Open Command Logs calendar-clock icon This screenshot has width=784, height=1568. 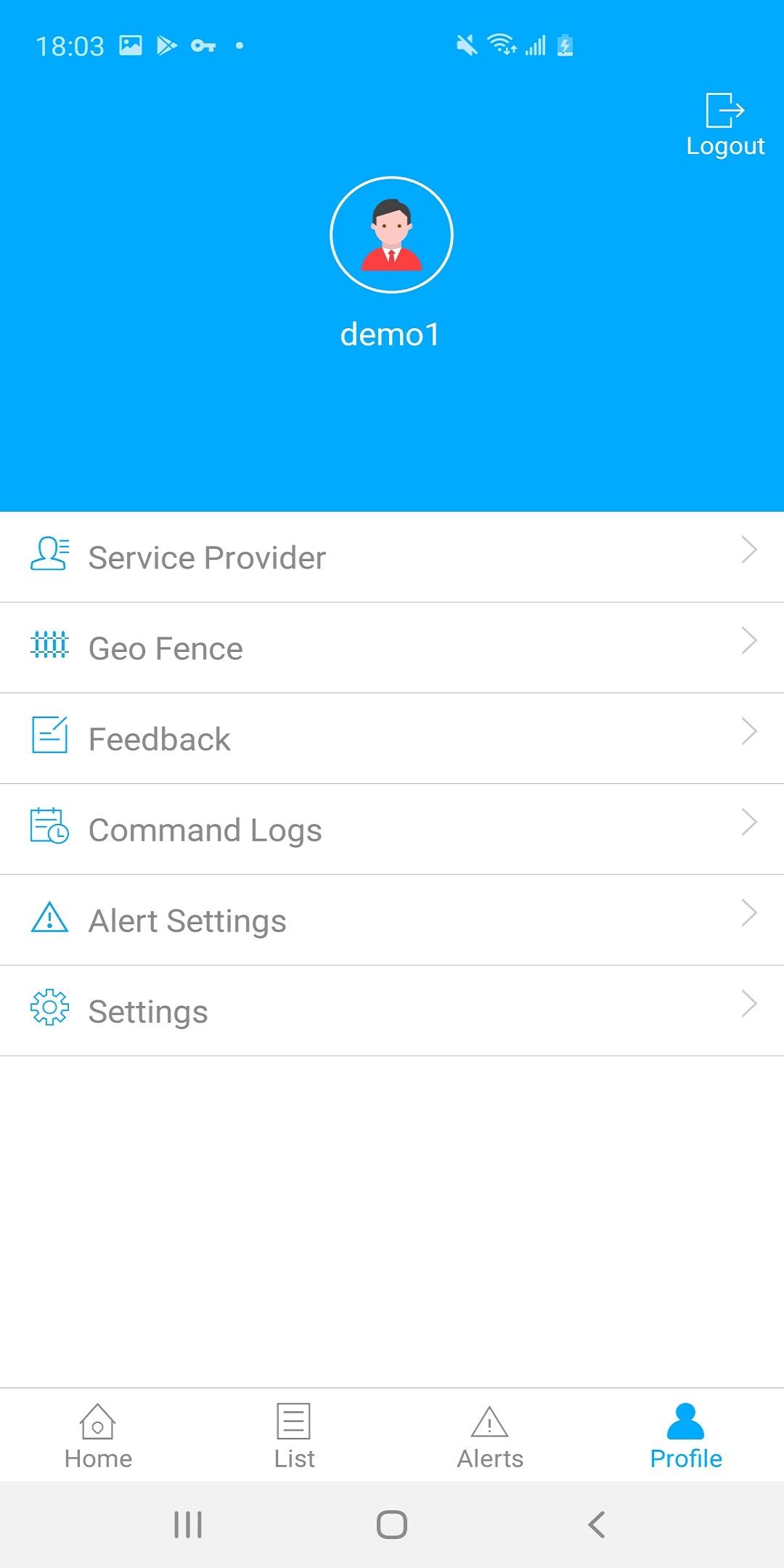(48, 828)
